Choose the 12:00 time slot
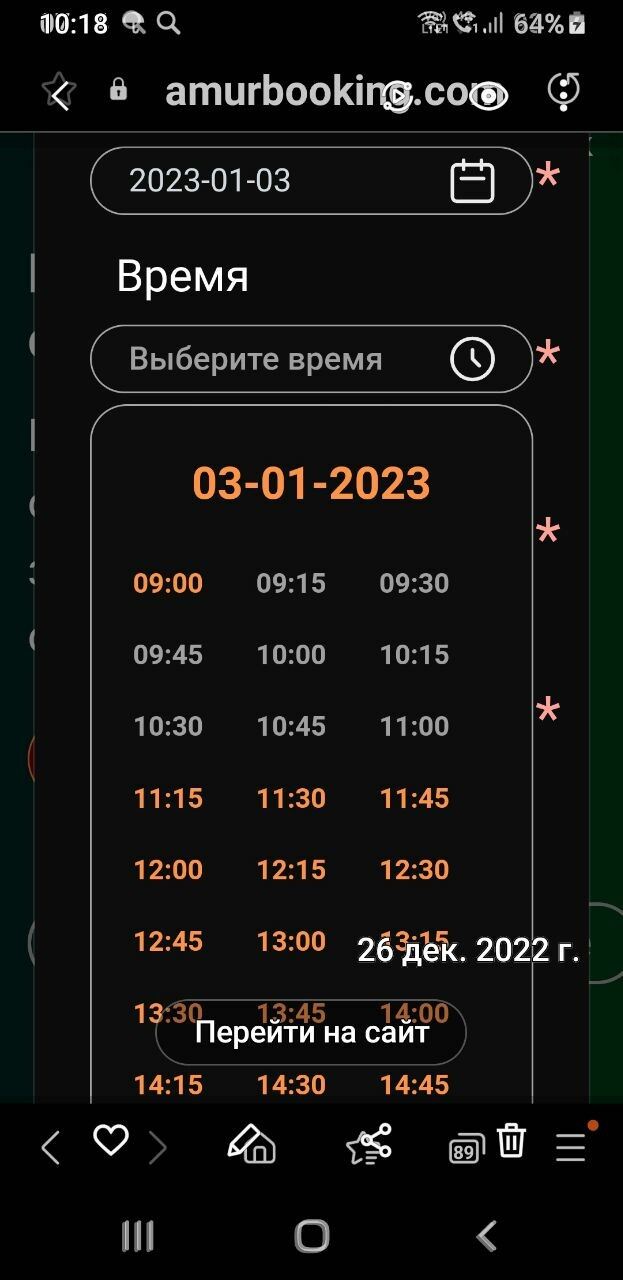Viewport: 623px width, 1280px height. (x=168, y=870)
